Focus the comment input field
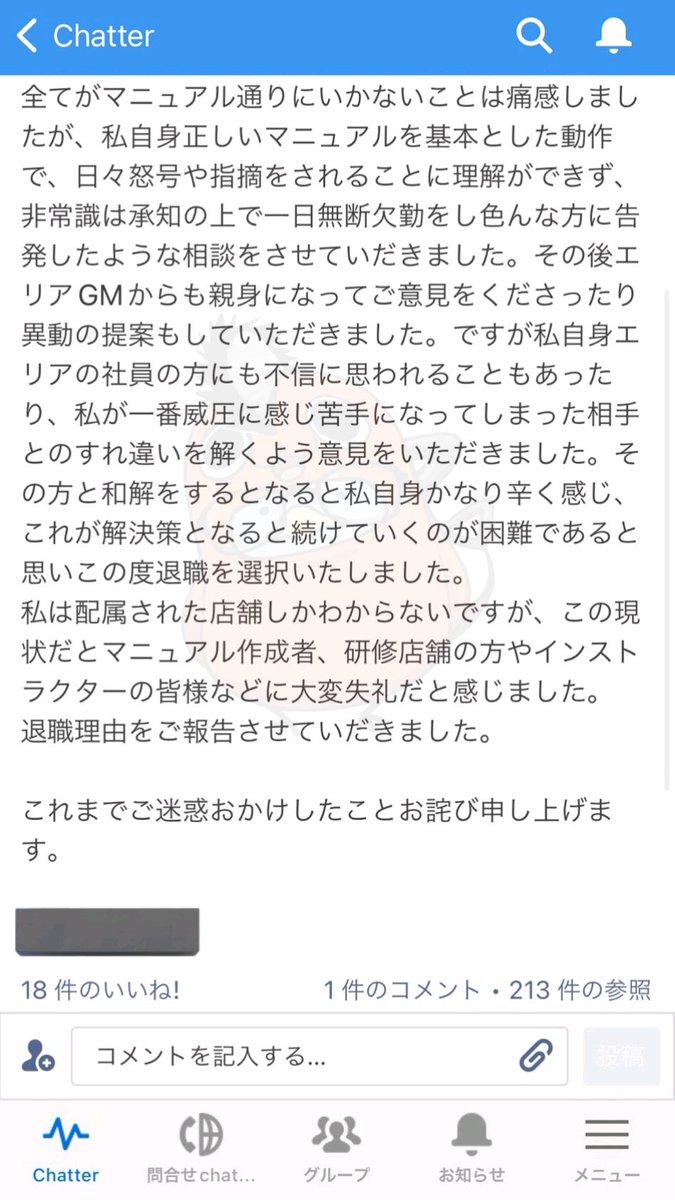675x1200 pixels. click(319, 1056)
